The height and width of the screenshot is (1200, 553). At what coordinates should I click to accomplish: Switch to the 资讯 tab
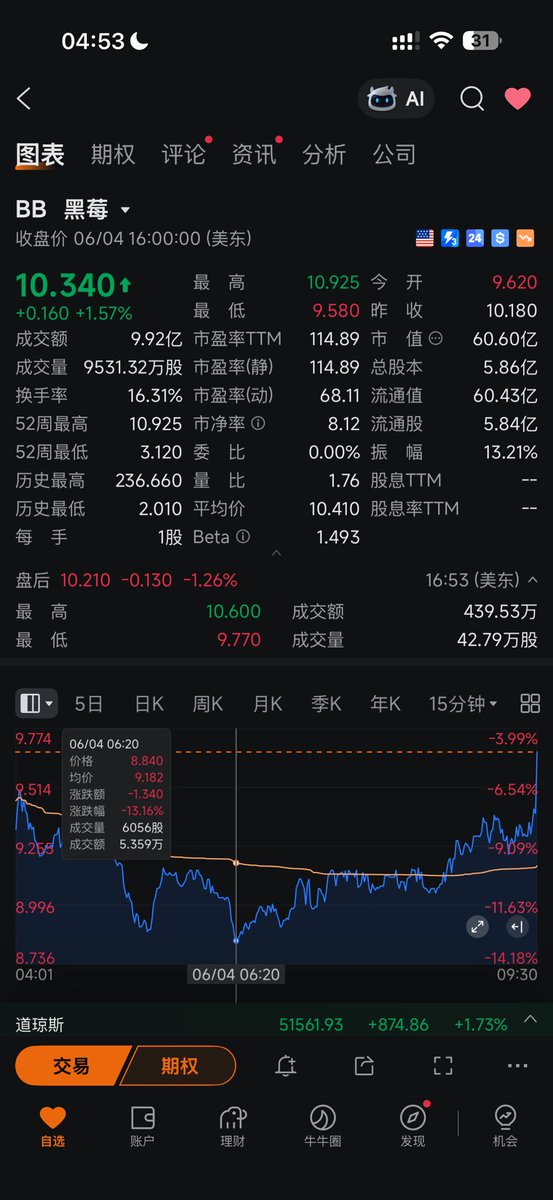[255, 154]
